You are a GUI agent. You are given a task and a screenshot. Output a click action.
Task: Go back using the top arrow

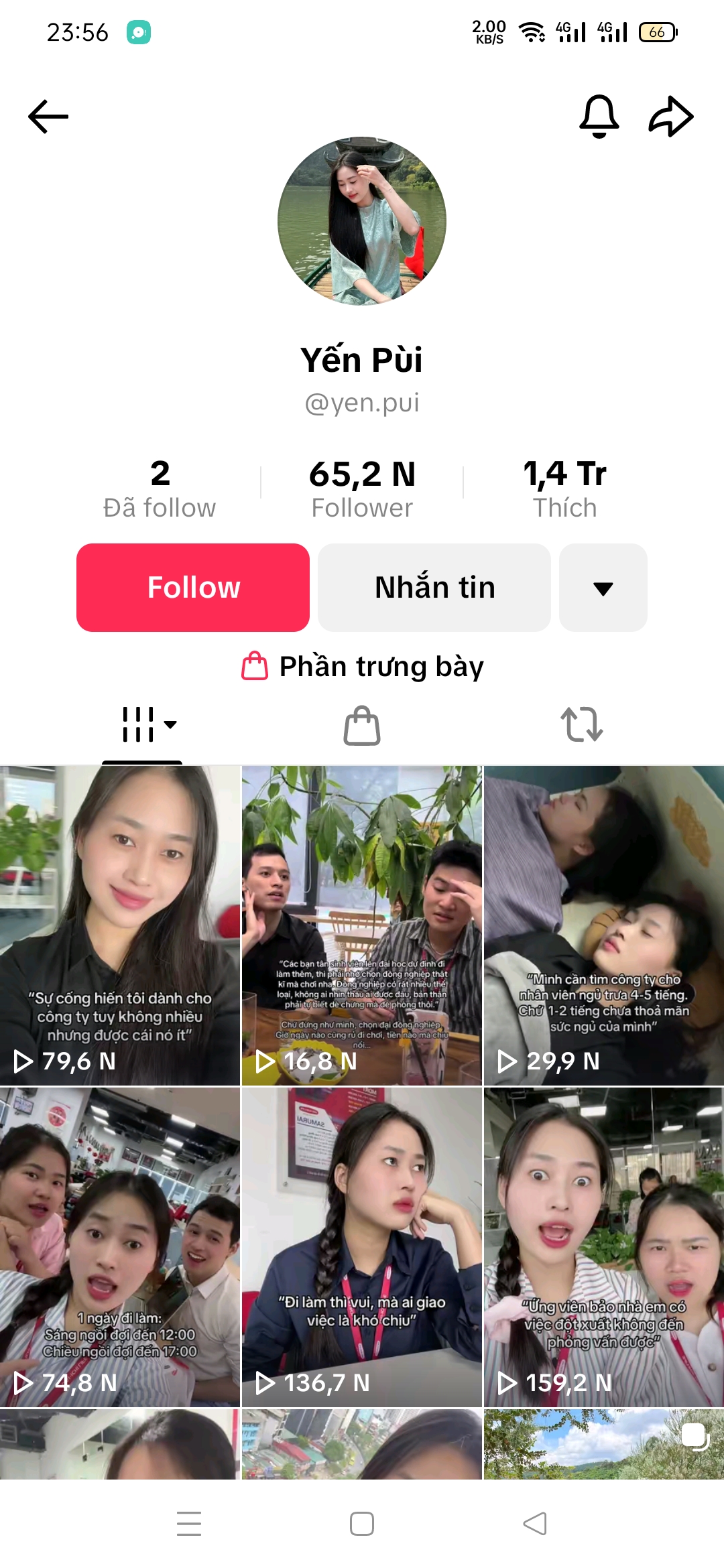tap(48, 117)
